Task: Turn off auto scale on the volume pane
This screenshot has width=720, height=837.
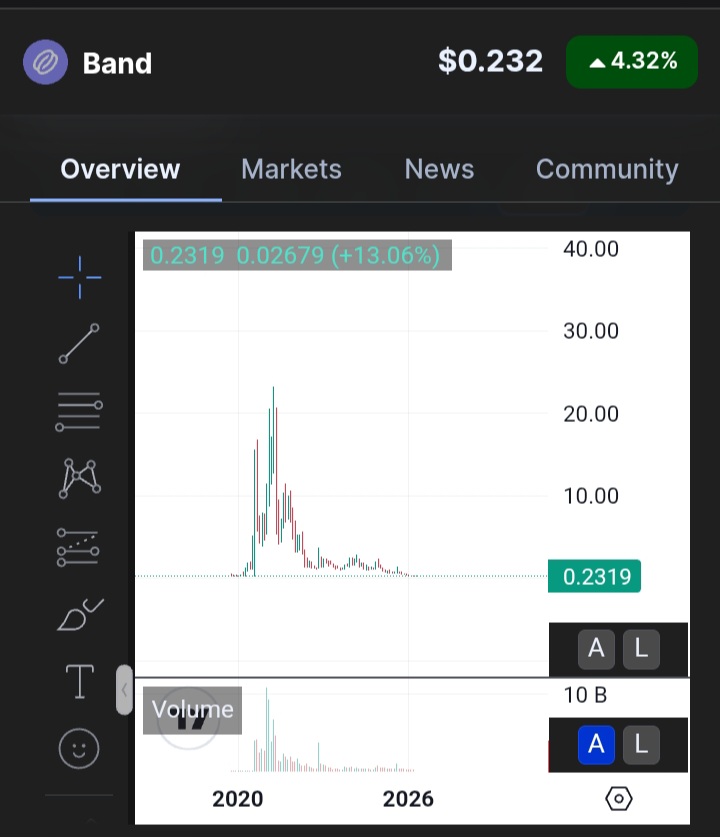Action: point(596,744)
